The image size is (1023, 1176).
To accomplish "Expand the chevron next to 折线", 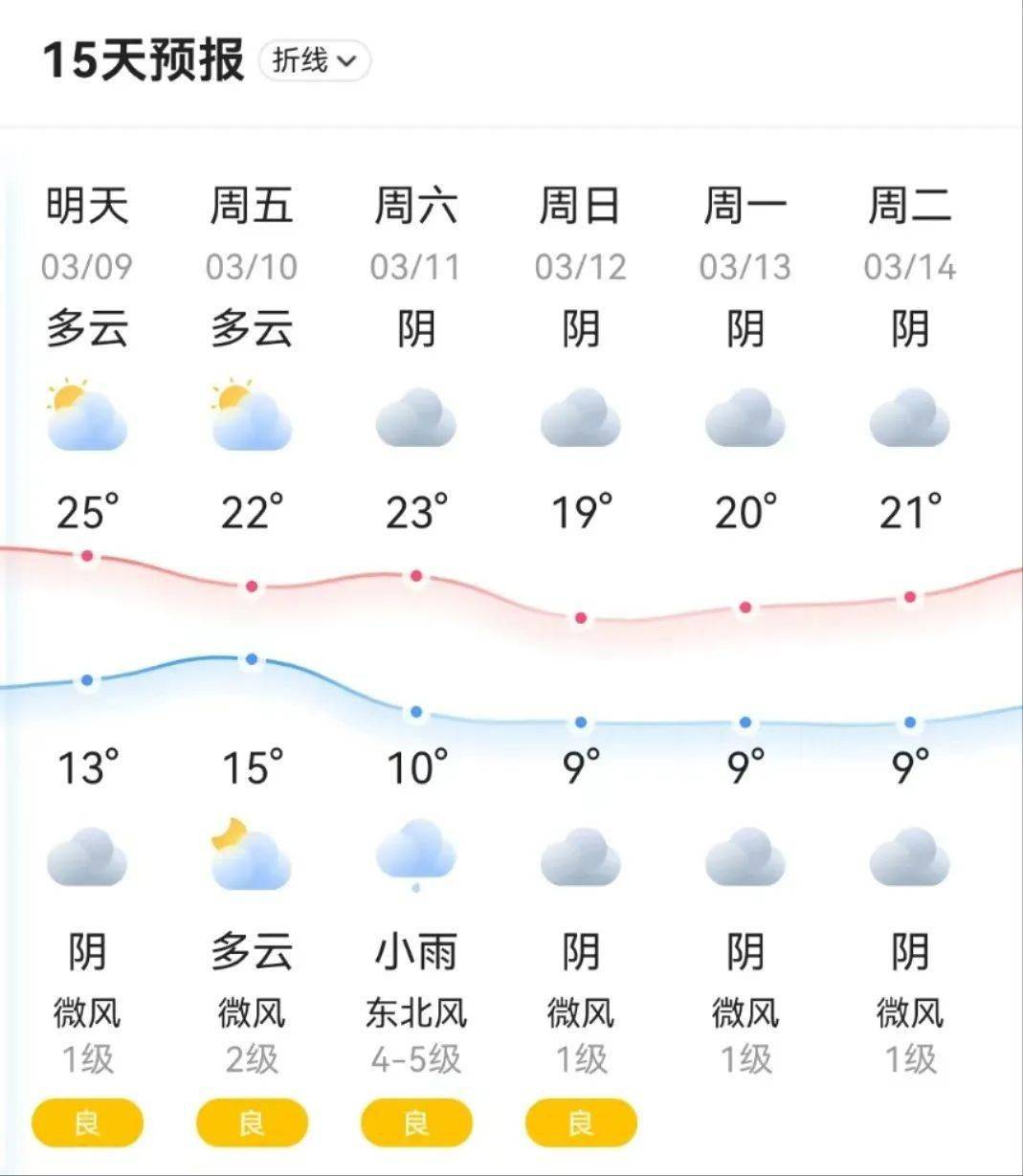I will [347, 59].
